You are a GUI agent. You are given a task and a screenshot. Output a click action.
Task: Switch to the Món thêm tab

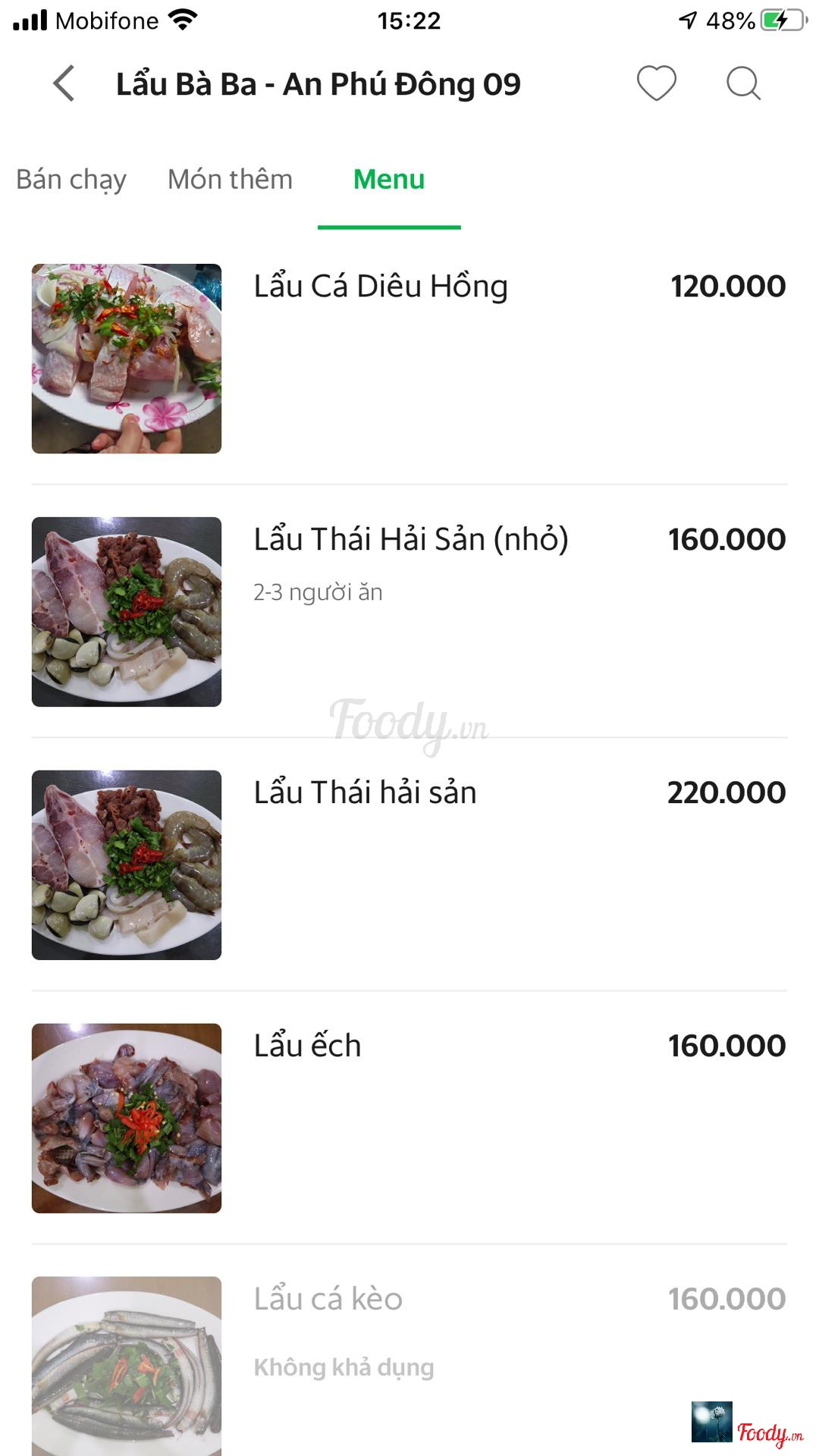230,180
